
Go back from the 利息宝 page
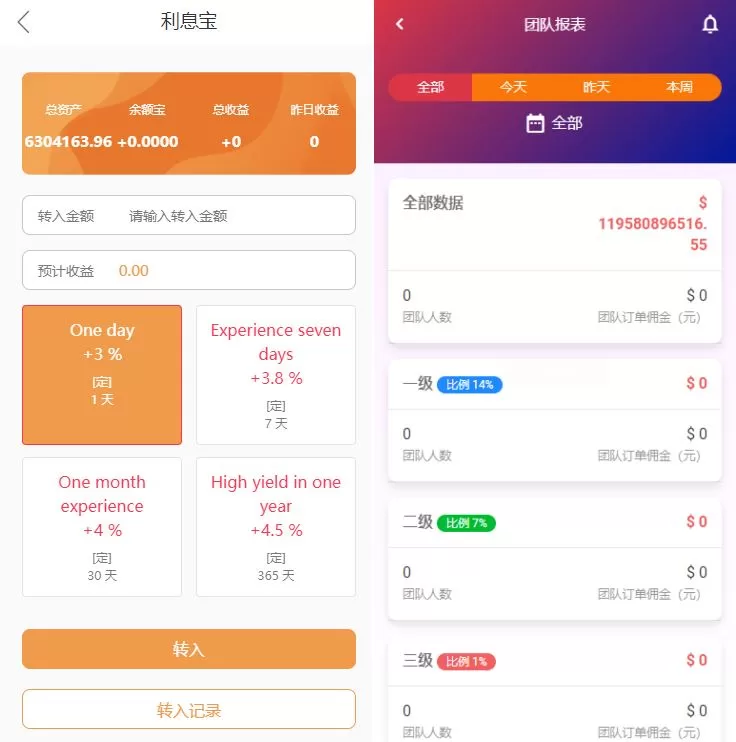[x=24, y=22]
